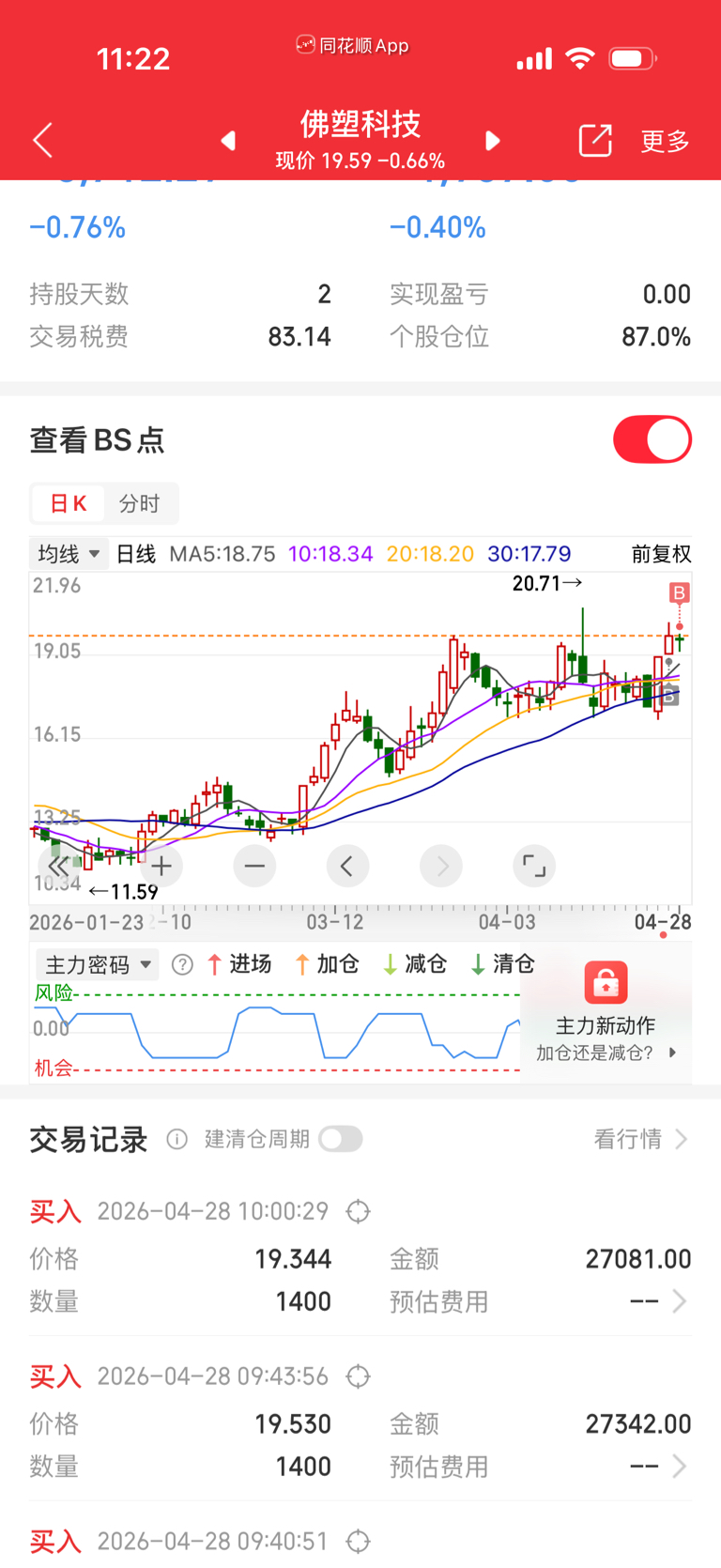Open 看行情 market view
The image size is (721, 1568).
[641, 1139]
